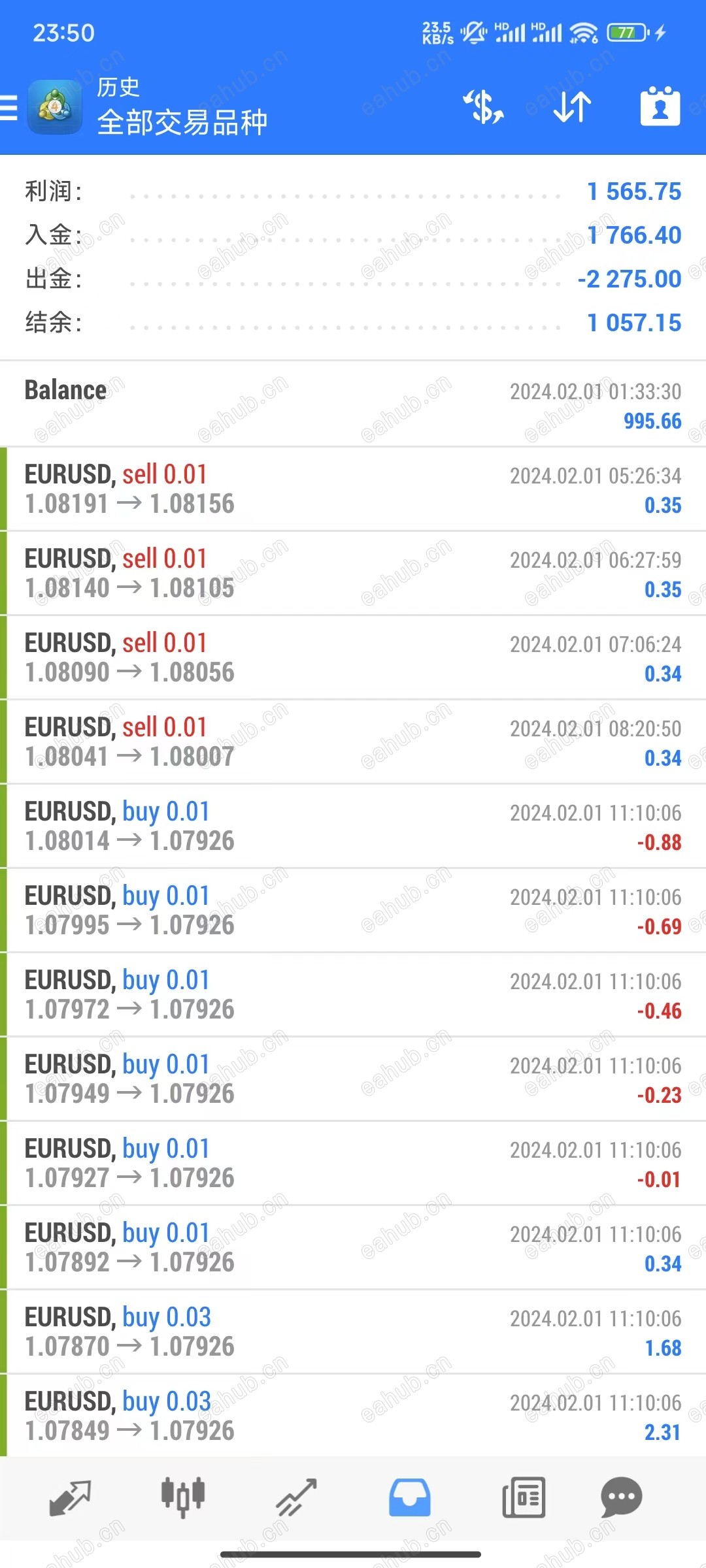Open the EURUSD sell closed at 06:27:59

(x=353, y=574)
